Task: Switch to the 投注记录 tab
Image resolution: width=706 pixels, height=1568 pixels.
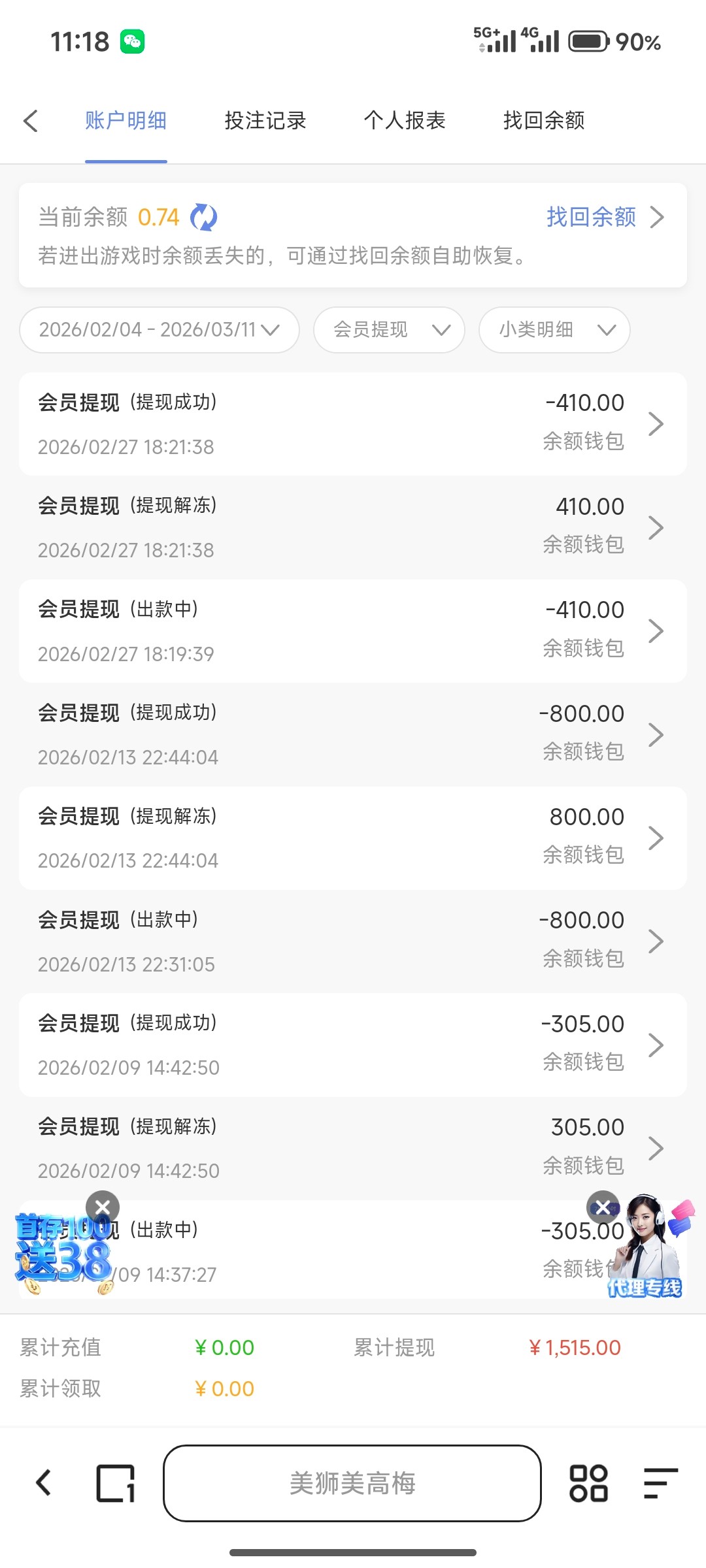Action: coord(265,121)
